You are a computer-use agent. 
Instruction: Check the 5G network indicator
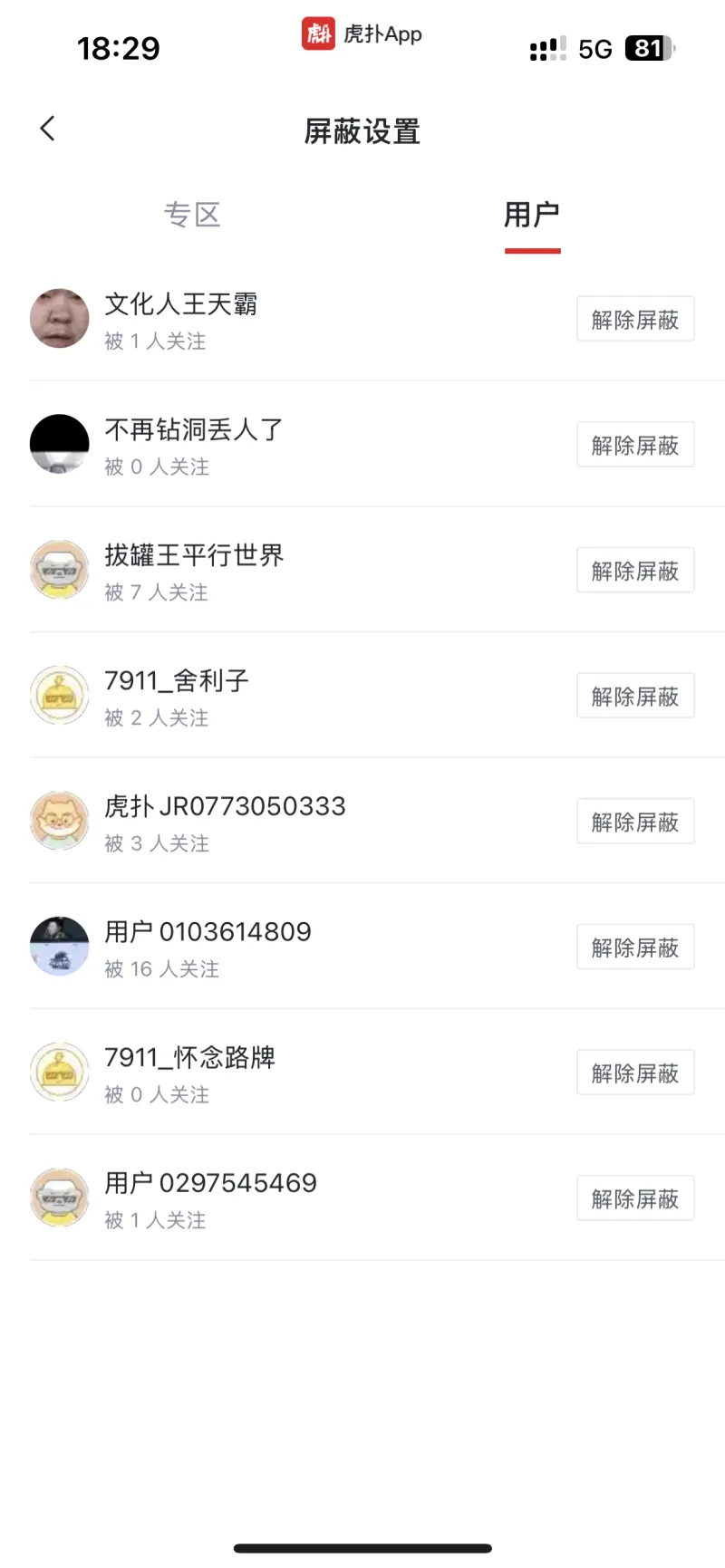(594, 48)
